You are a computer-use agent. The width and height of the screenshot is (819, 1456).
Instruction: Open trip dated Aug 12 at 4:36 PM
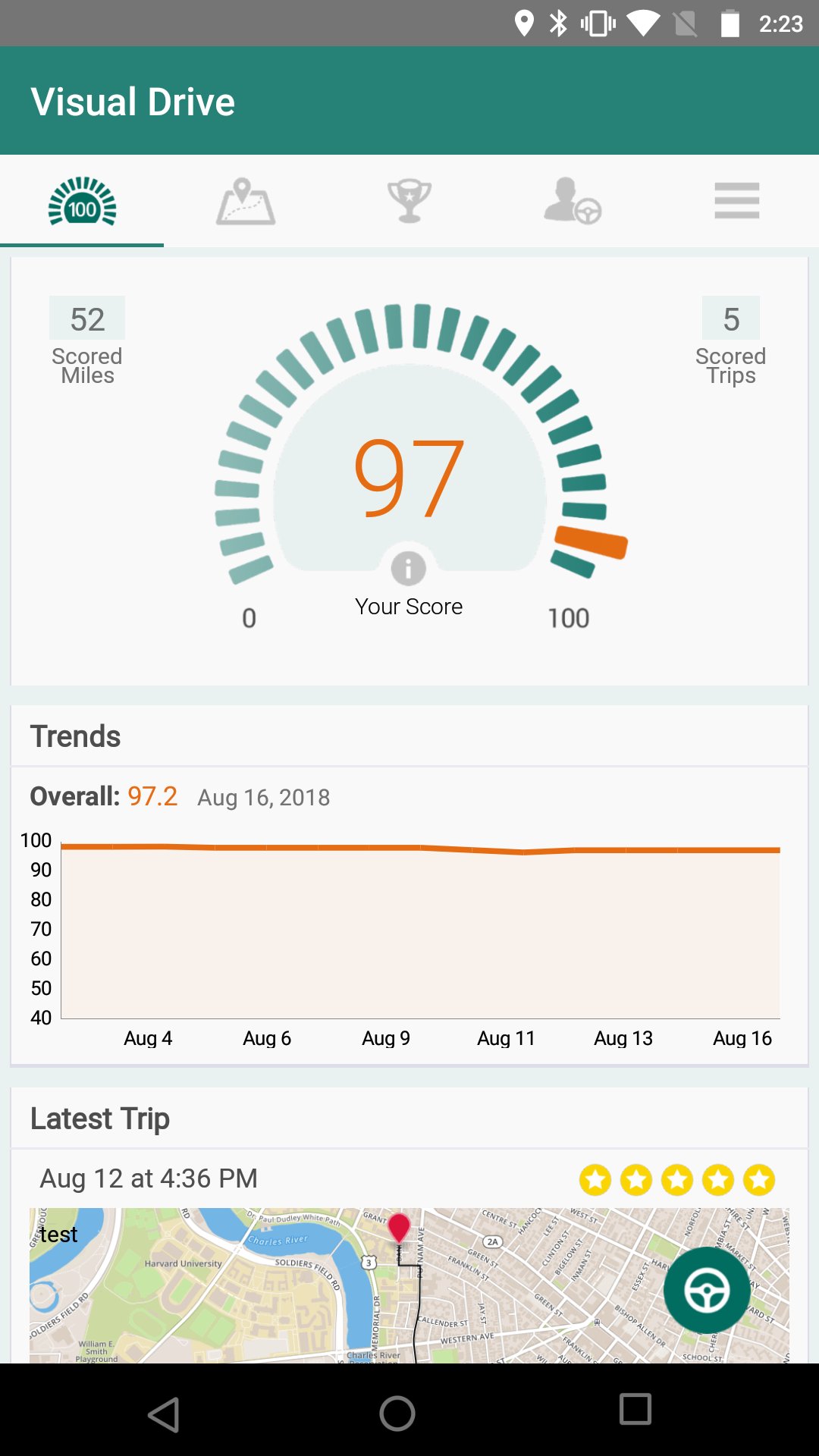149,1178
